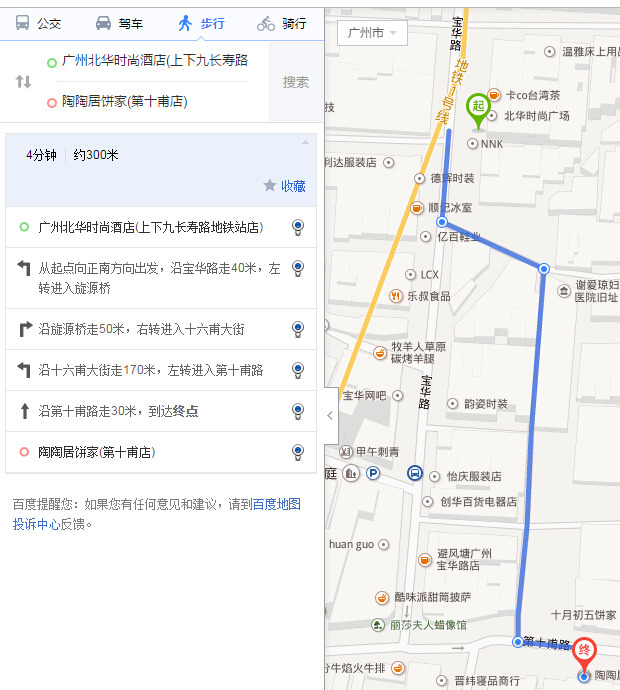Switch to the 公交 transit tab
Viewport: 620px width, 690px height.
point(38,23)
